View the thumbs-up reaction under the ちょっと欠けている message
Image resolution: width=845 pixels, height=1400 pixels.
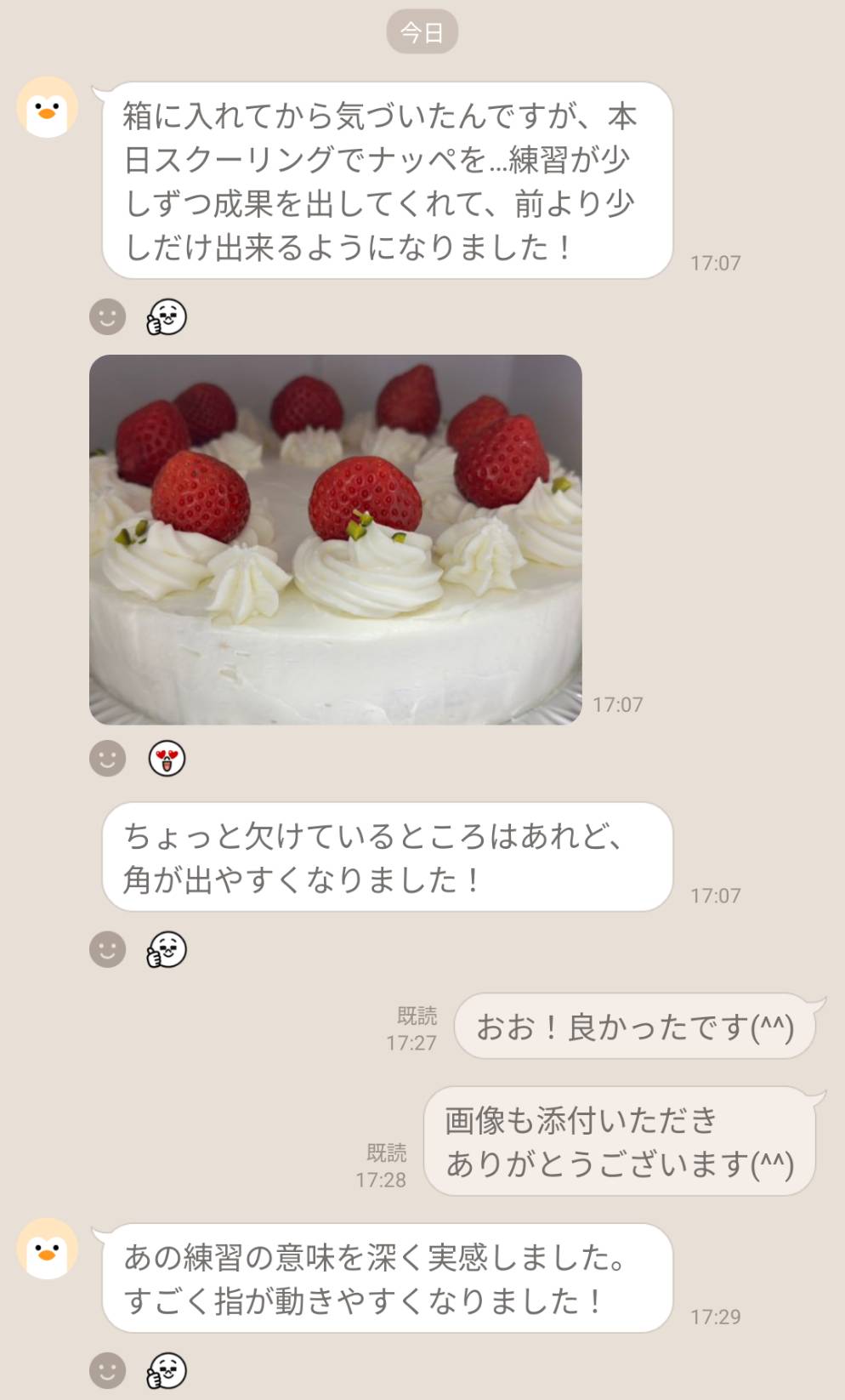click(167, 949)
